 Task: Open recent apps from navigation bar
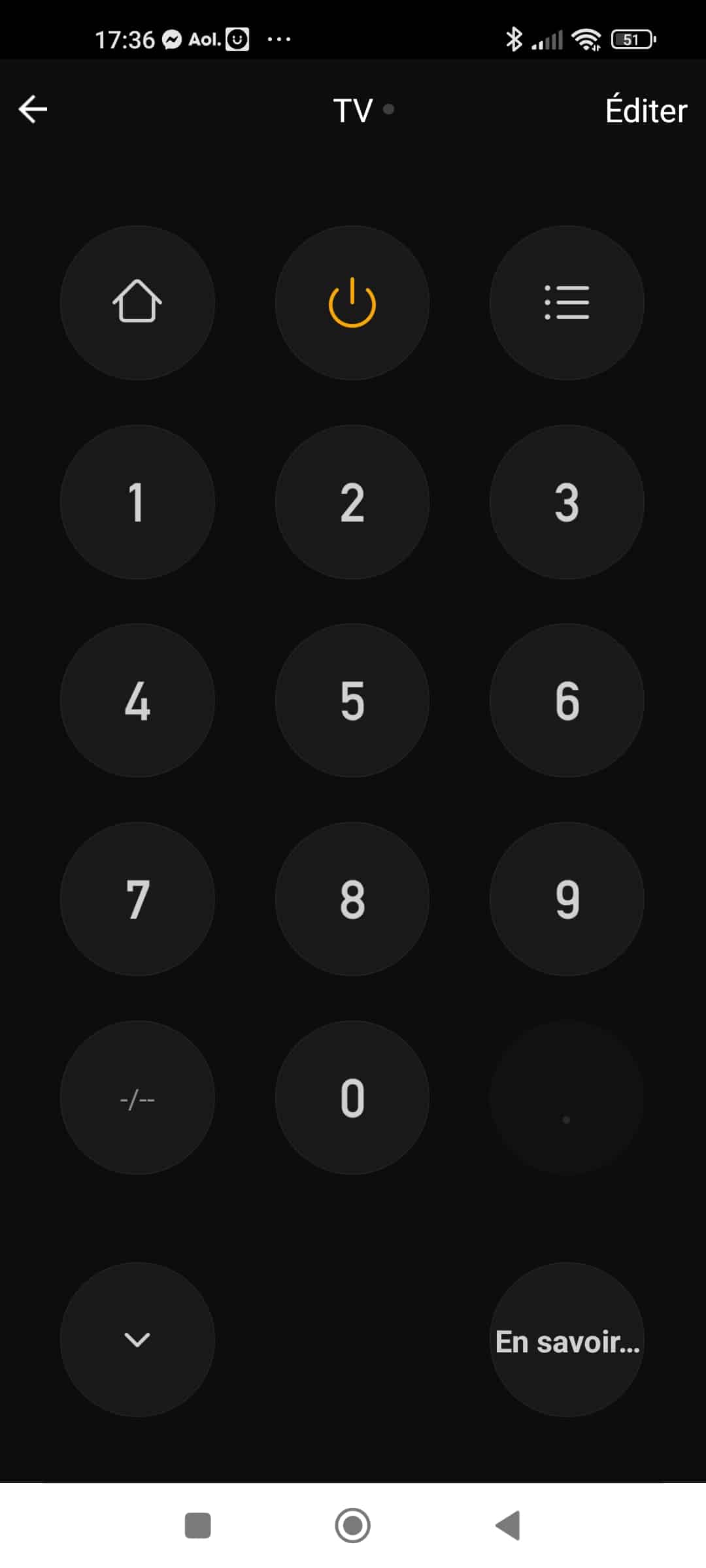coord(197,1526)
